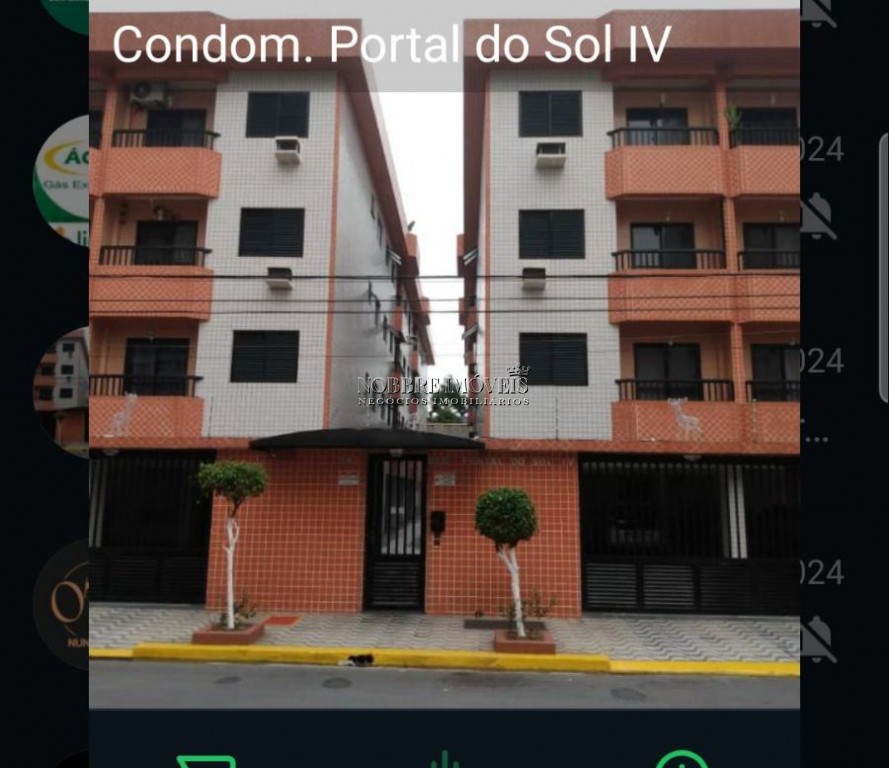
Task: Open the info icon below the photo
Action: [x=682, y=761]
